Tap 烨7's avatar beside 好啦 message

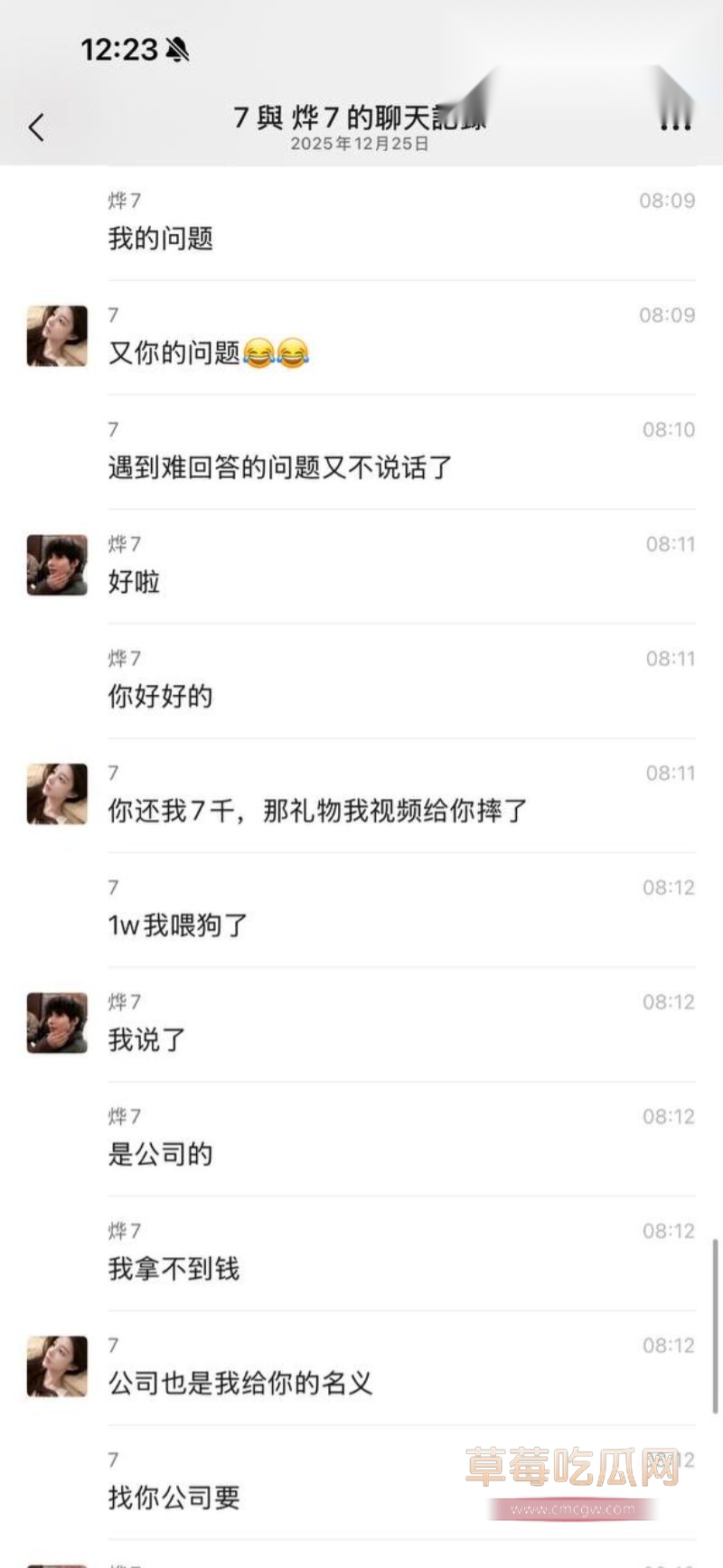[x=57, y=565]
